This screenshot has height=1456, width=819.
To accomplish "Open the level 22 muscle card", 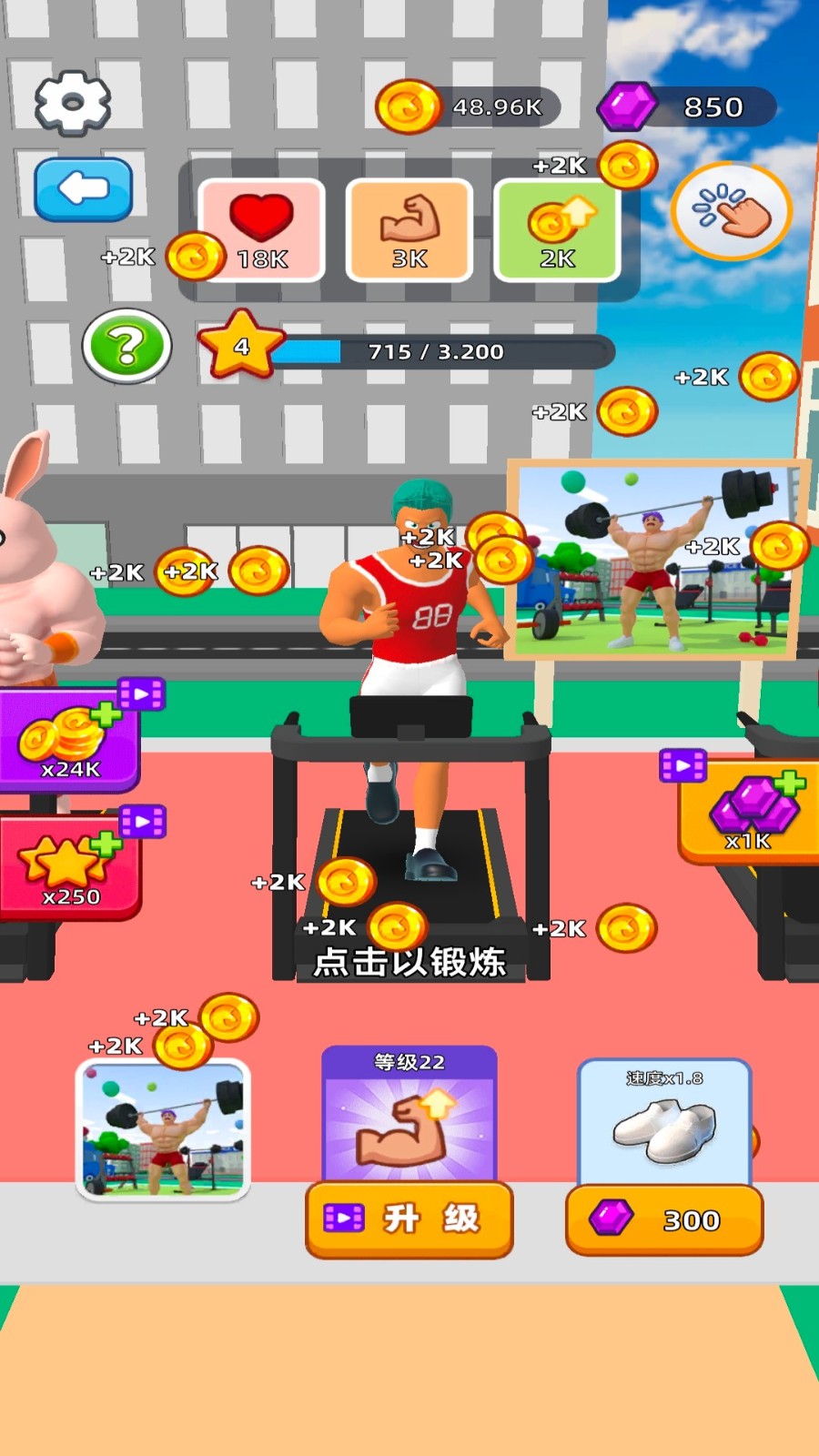I will (x=409, y=1115).
